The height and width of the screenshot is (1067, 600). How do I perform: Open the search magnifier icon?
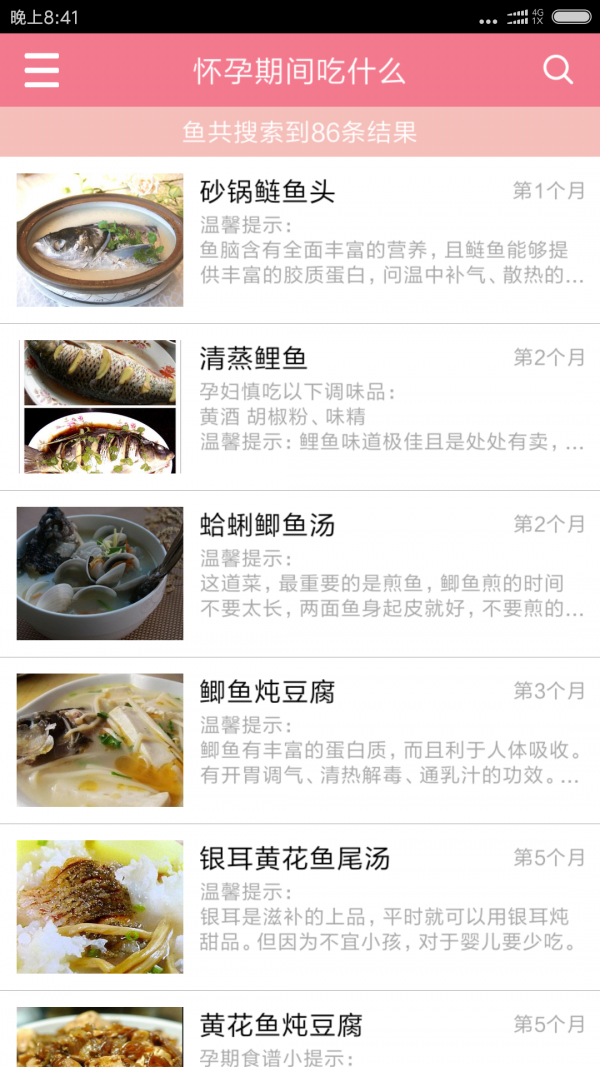pyautogui.click(x=557, y=70)
